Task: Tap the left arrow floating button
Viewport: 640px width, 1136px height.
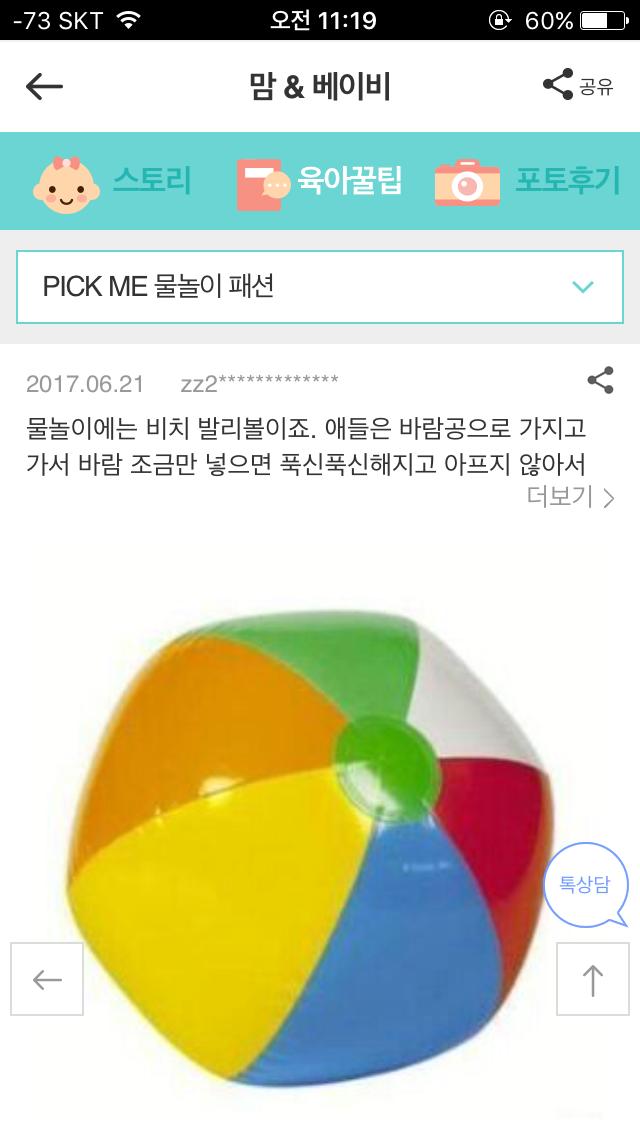Action: pos(47,979)
